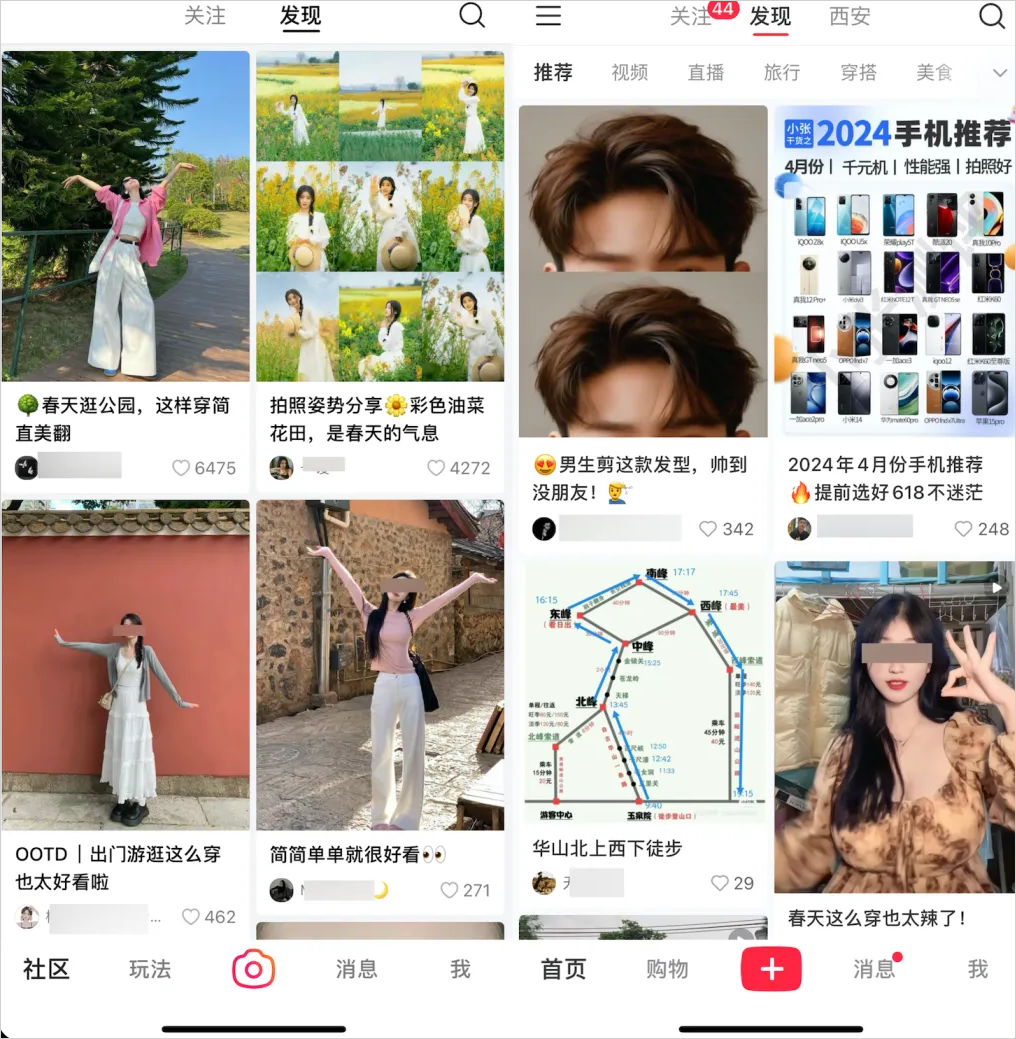Select the 直播 category tab

pyautogui.click(x=706, y=73)
